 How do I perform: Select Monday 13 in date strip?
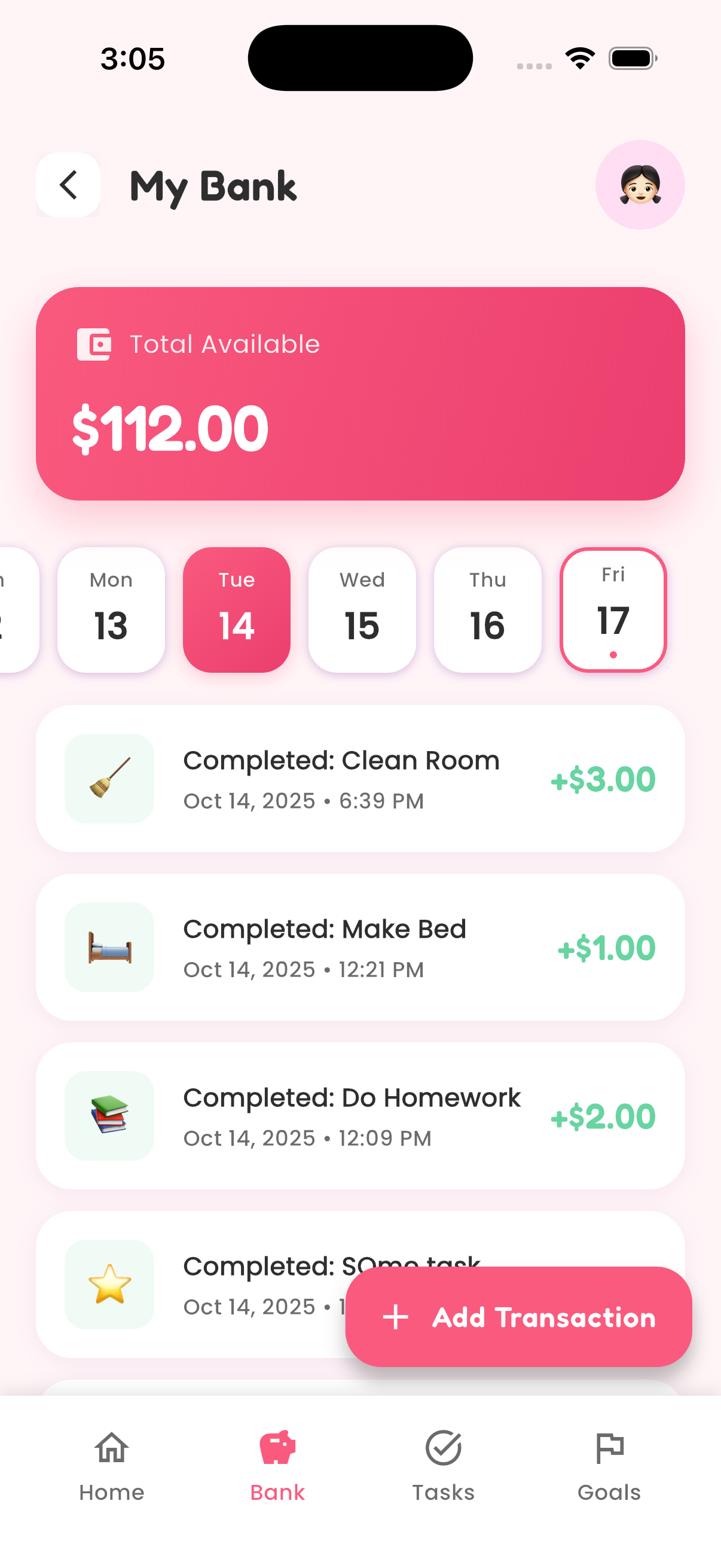click(111, 609)
